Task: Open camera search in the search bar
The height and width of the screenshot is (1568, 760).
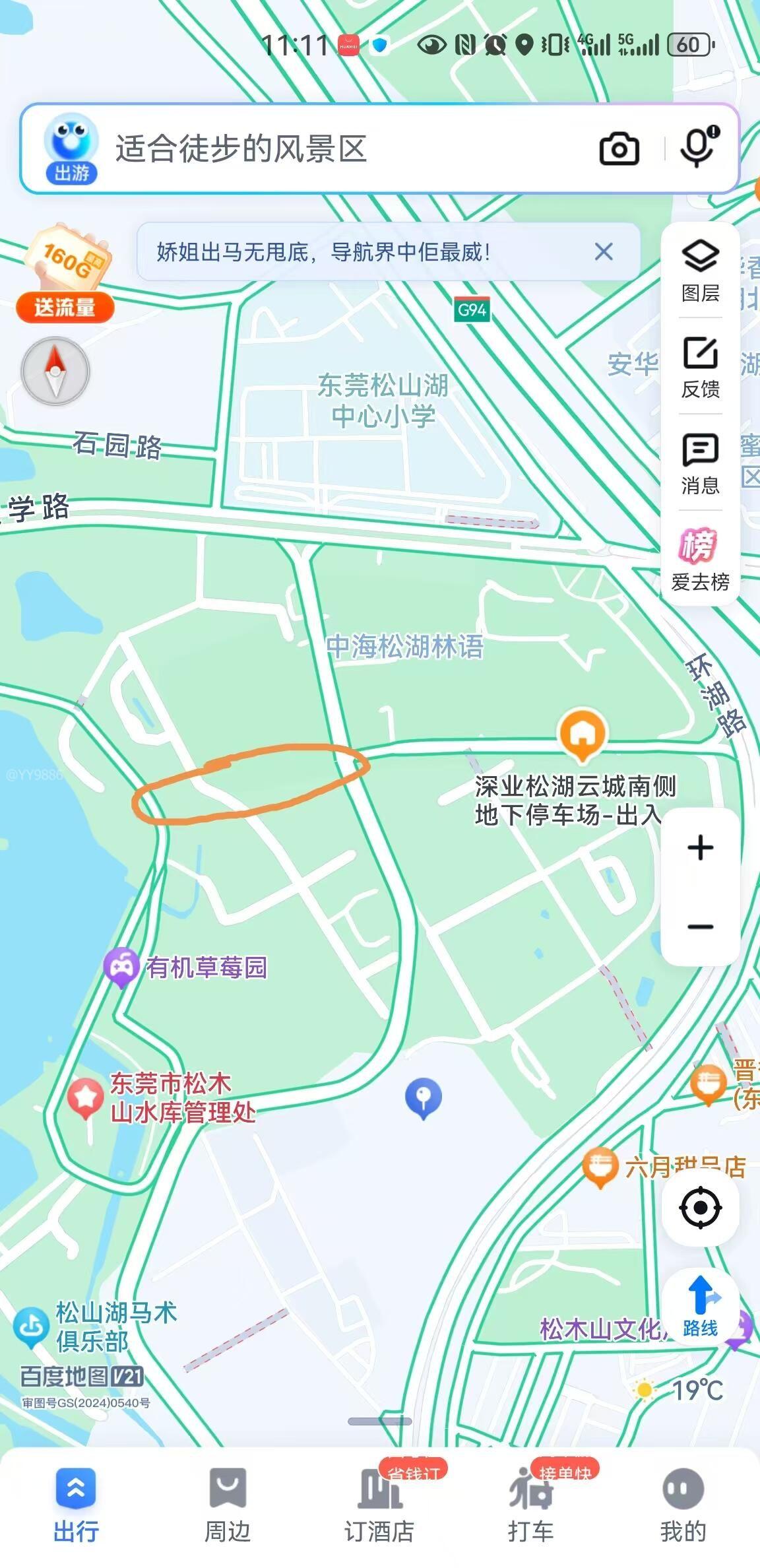Action: [x=619, y=148]
